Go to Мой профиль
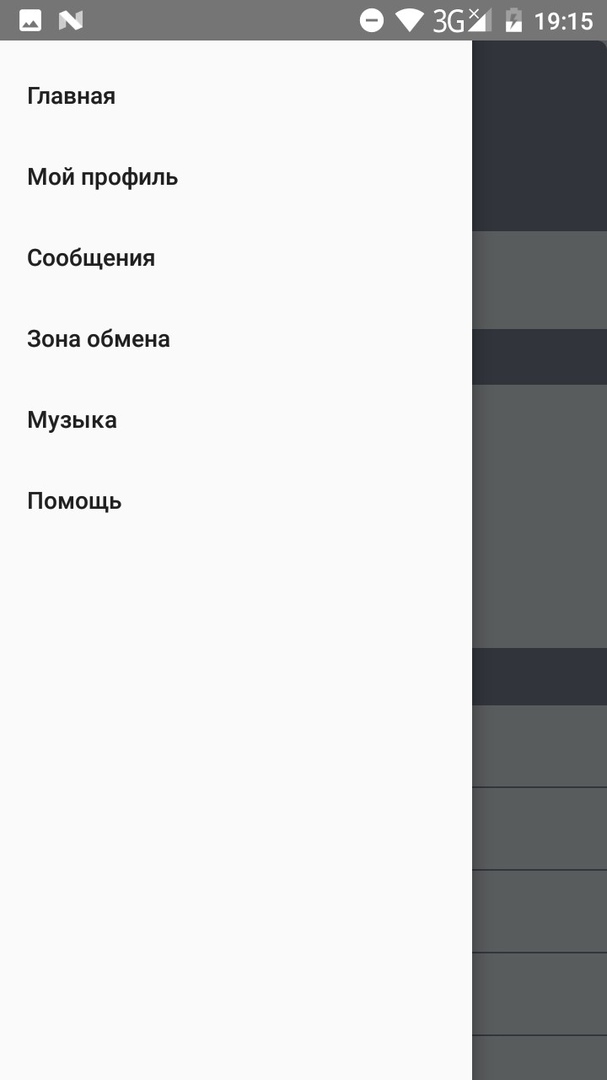Image resolution: width=607 pixels, height=1080 pixels. click(103, 178)
